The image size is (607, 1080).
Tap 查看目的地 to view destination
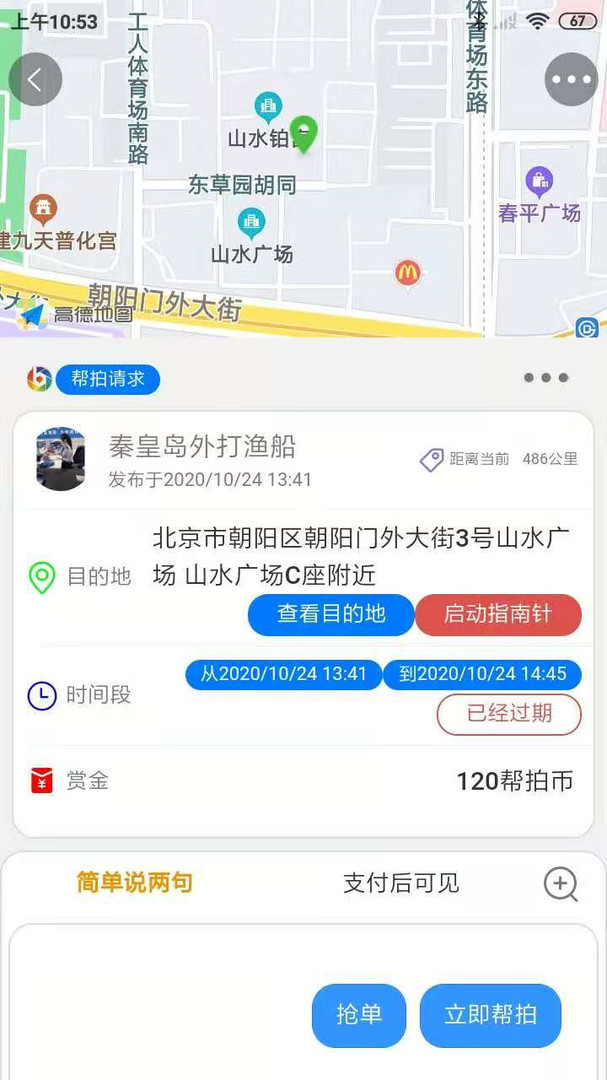(x=331, y=614)
